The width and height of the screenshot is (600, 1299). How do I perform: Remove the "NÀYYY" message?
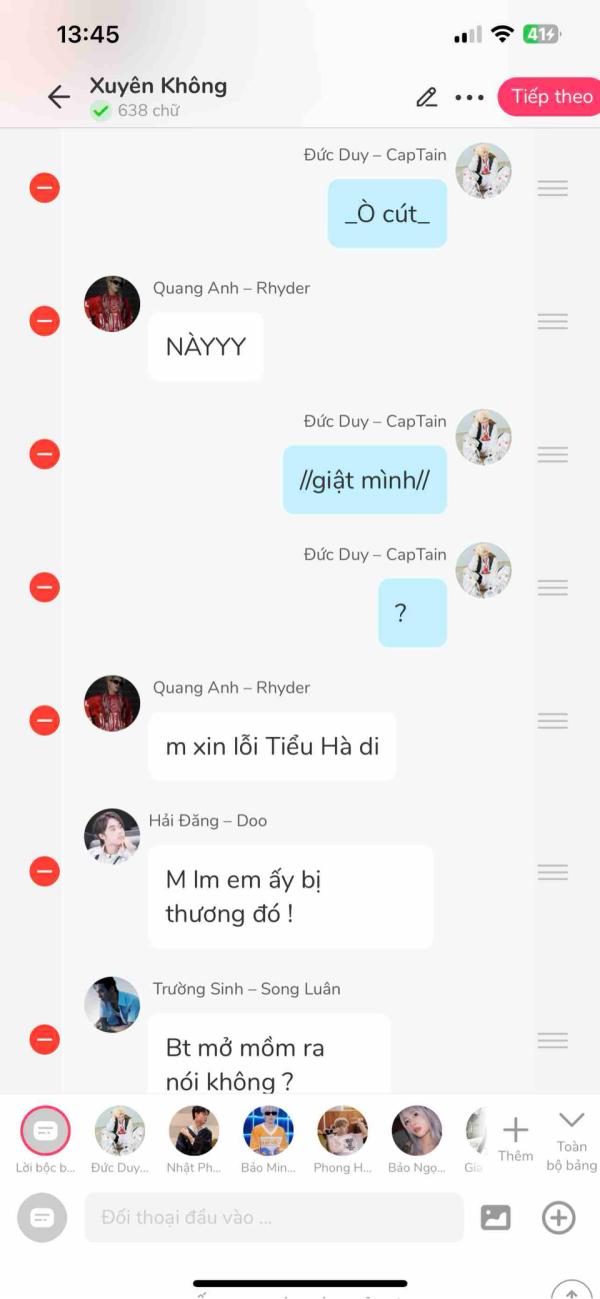click(x=44, y=321)
